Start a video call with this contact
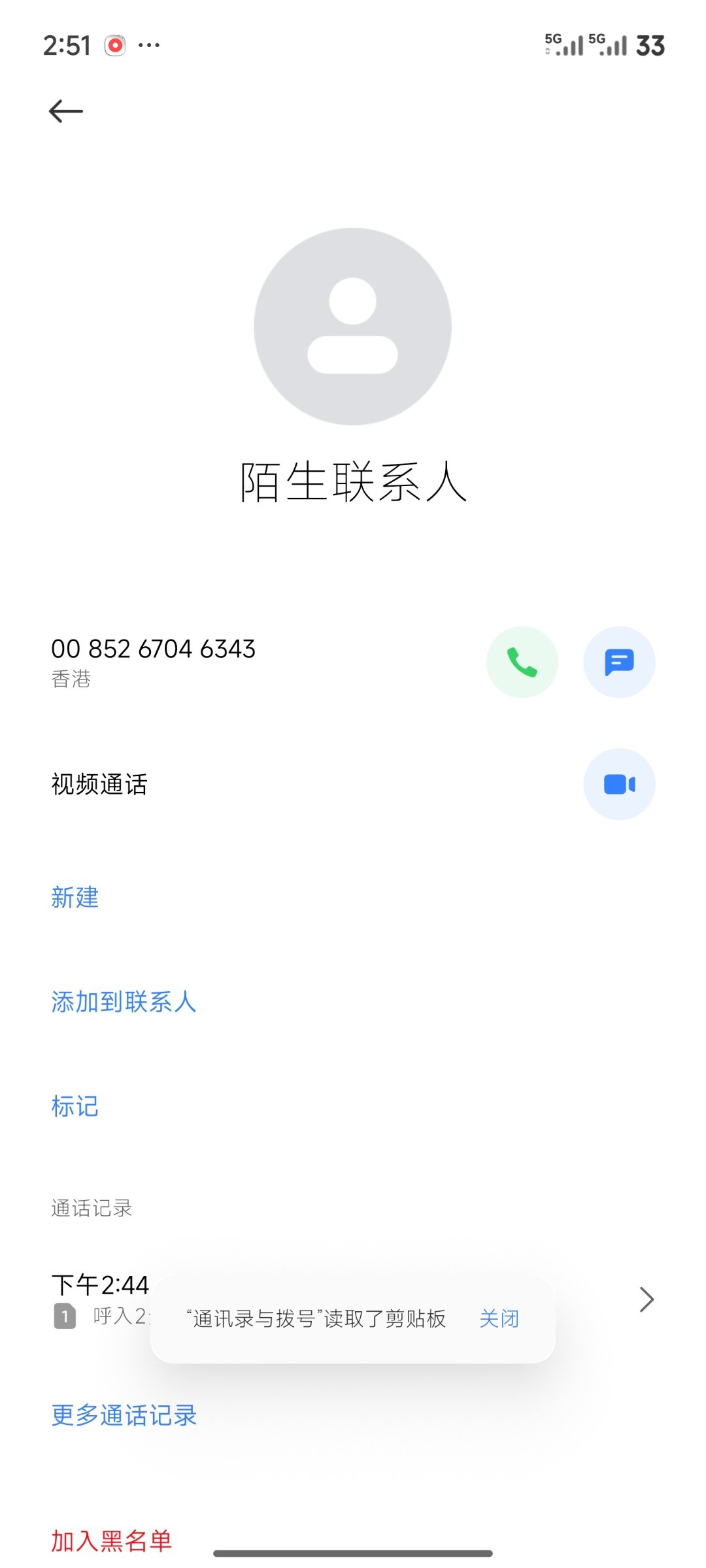The height and width of the screenshot is (1568, 706). pos(618,784)
